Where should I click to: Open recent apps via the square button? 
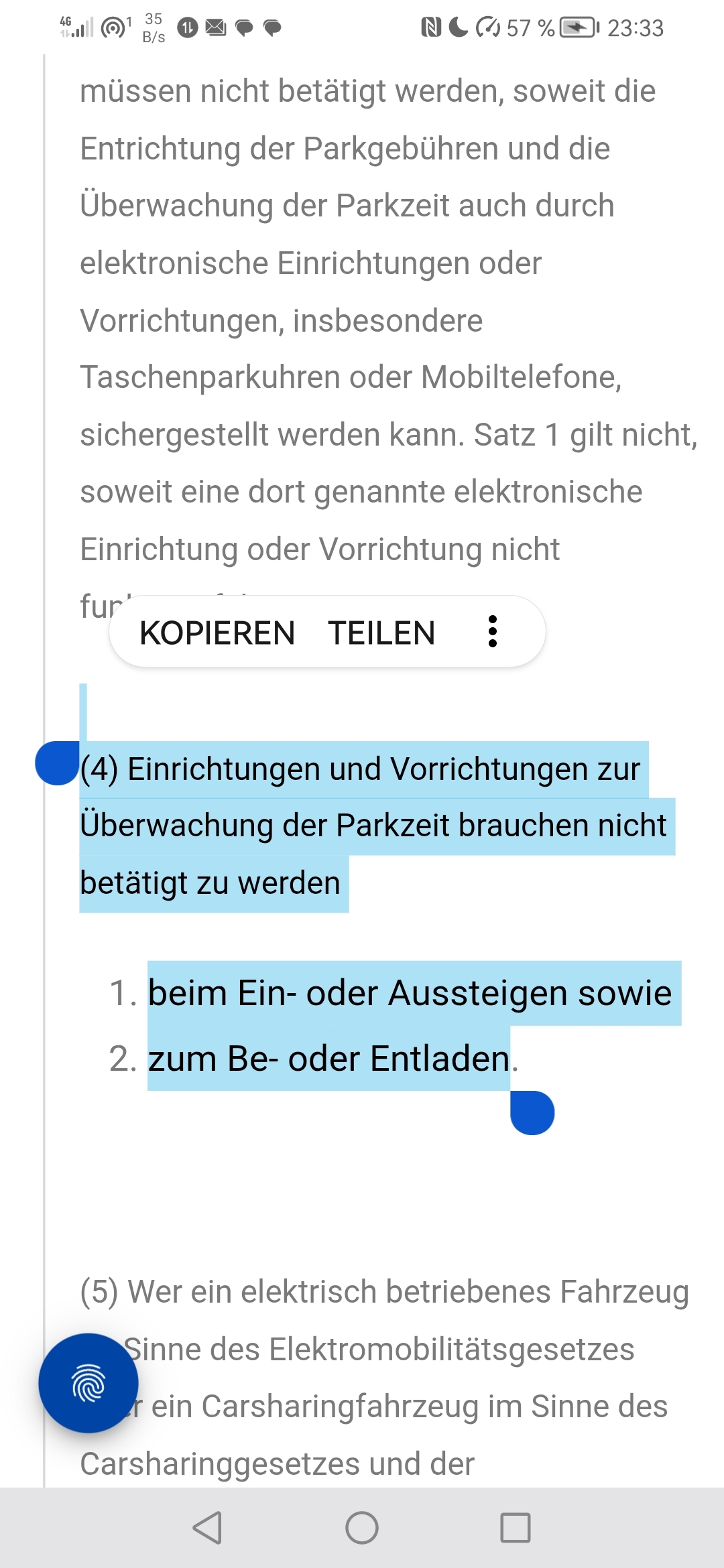click(x=516, y=1528)
